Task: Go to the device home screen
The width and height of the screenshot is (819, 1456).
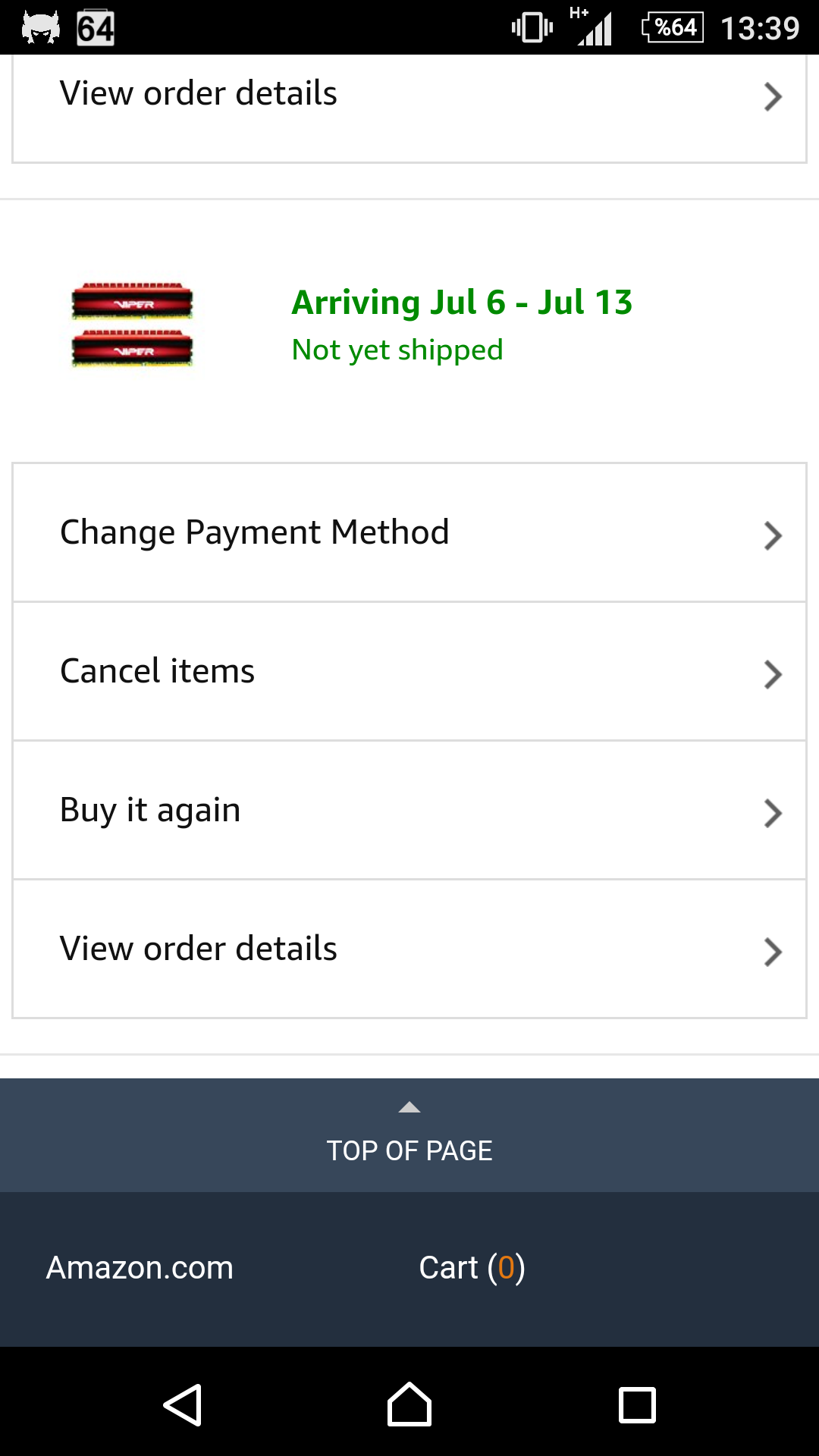Action: (409, 1404)
